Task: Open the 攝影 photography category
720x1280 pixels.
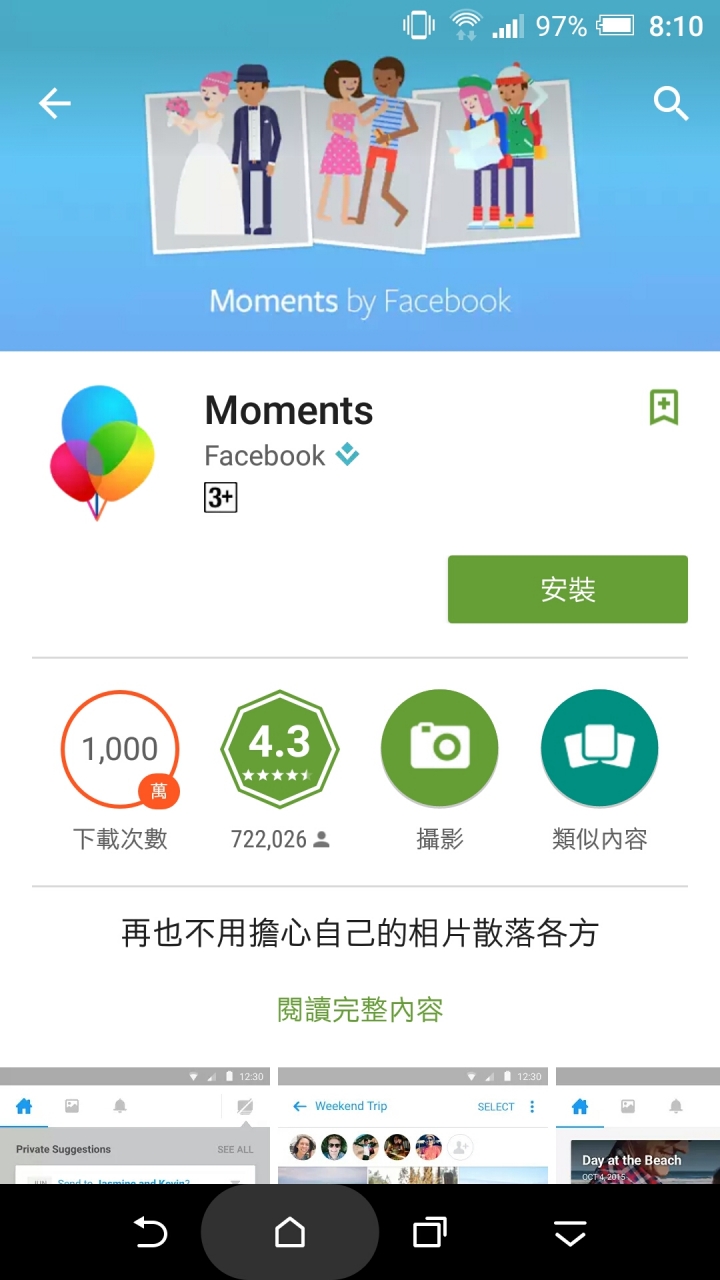Action: coord(439,749)
